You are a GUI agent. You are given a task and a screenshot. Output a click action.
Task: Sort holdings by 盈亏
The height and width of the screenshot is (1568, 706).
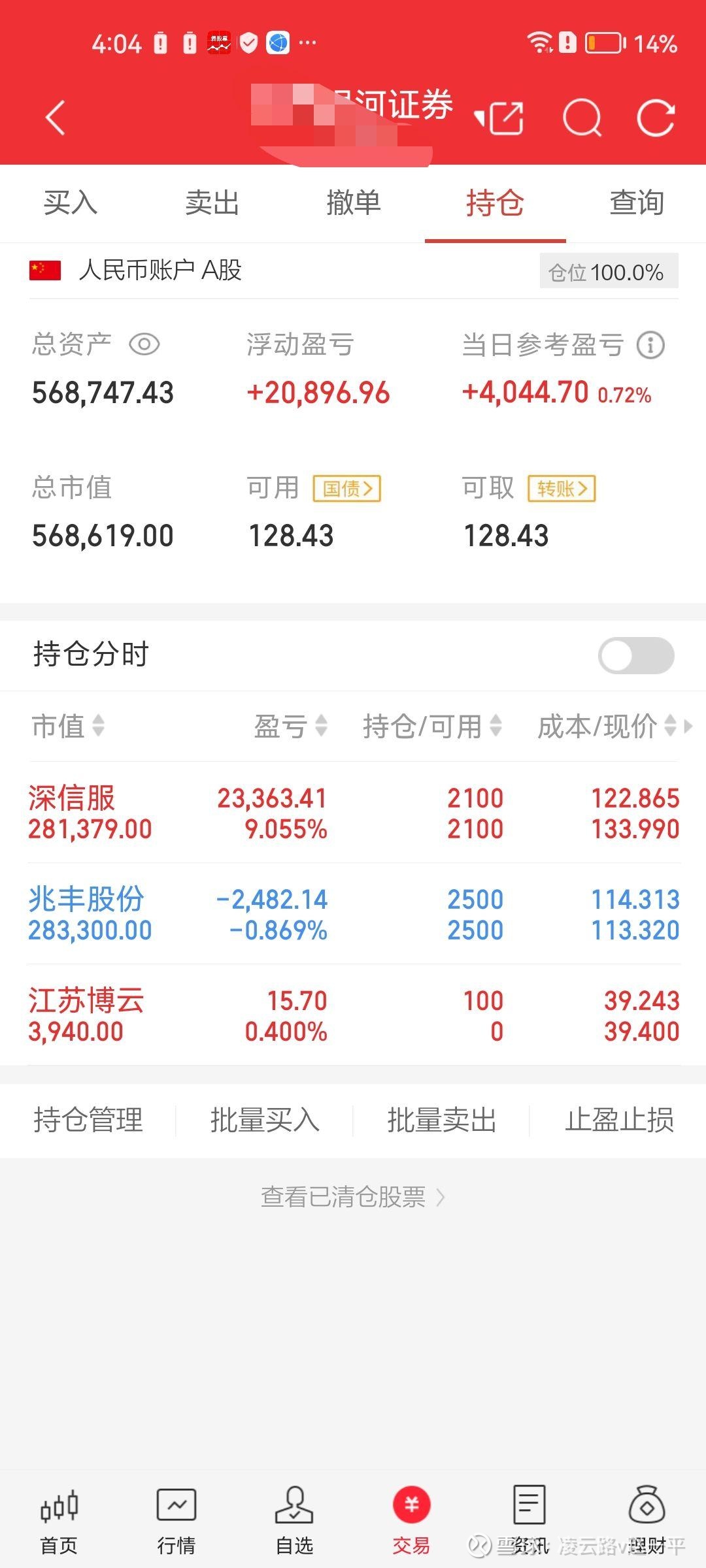tap(290, 726)
